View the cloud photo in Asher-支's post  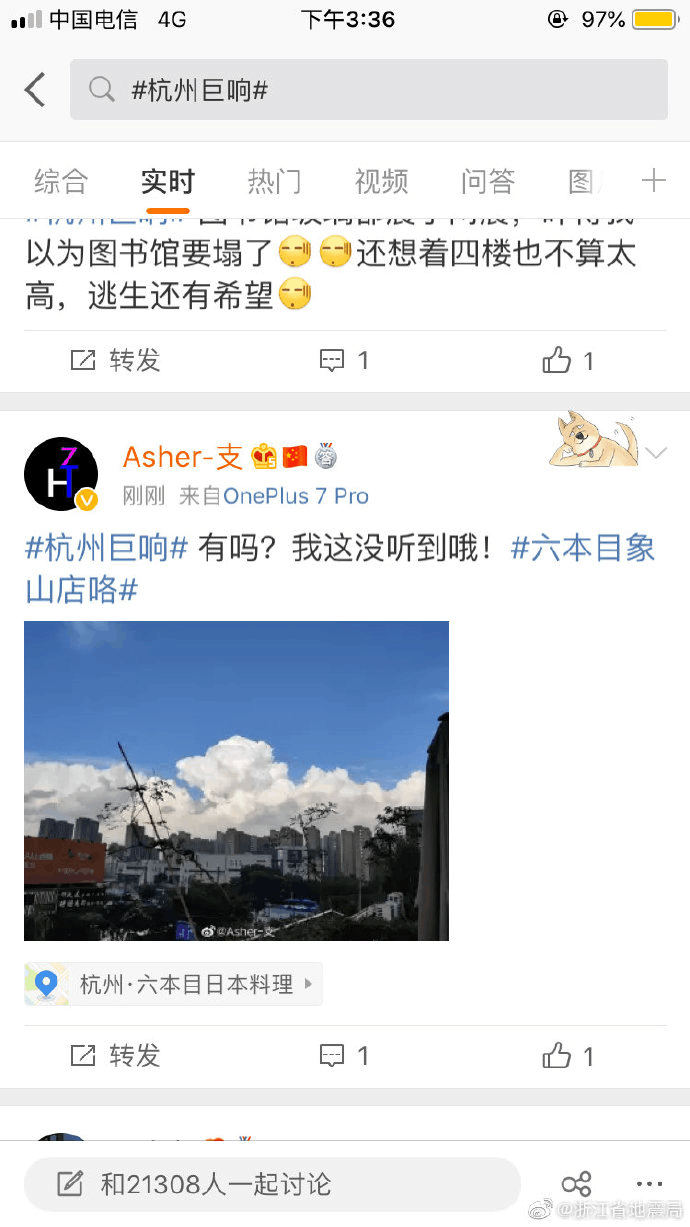coord(236,780)
